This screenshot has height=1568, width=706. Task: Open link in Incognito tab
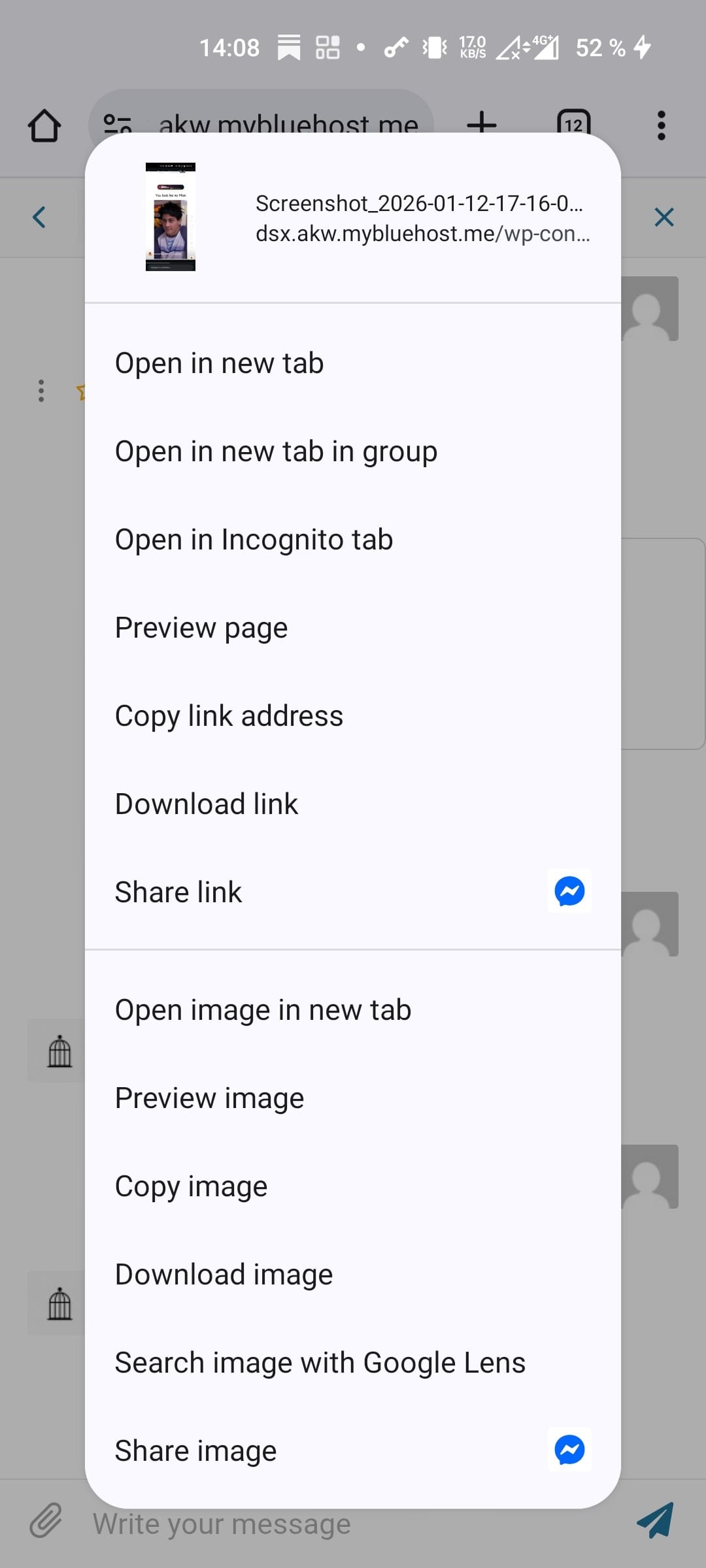254,540
